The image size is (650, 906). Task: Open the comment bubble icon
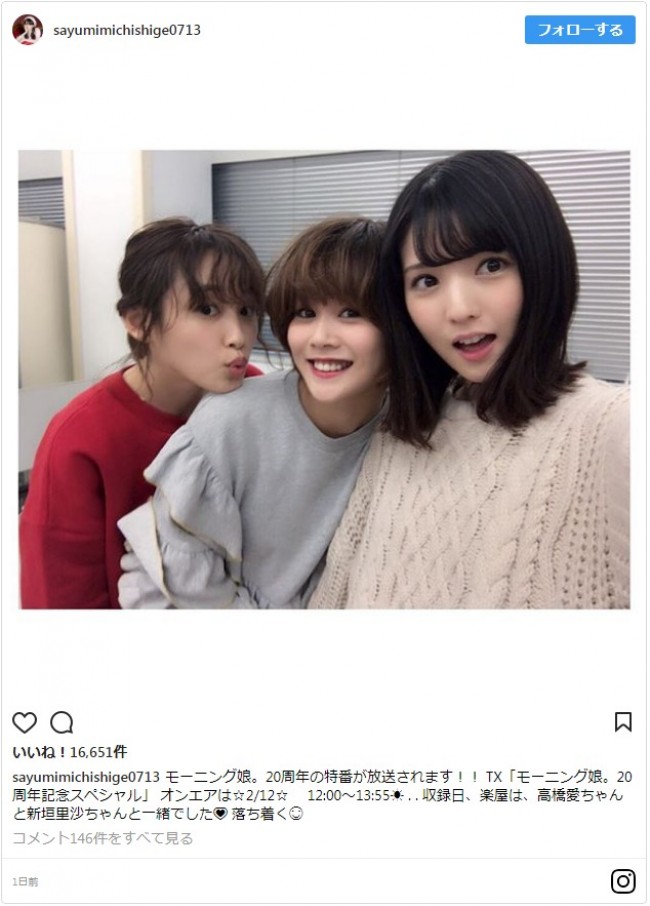[x=61, y=722]
